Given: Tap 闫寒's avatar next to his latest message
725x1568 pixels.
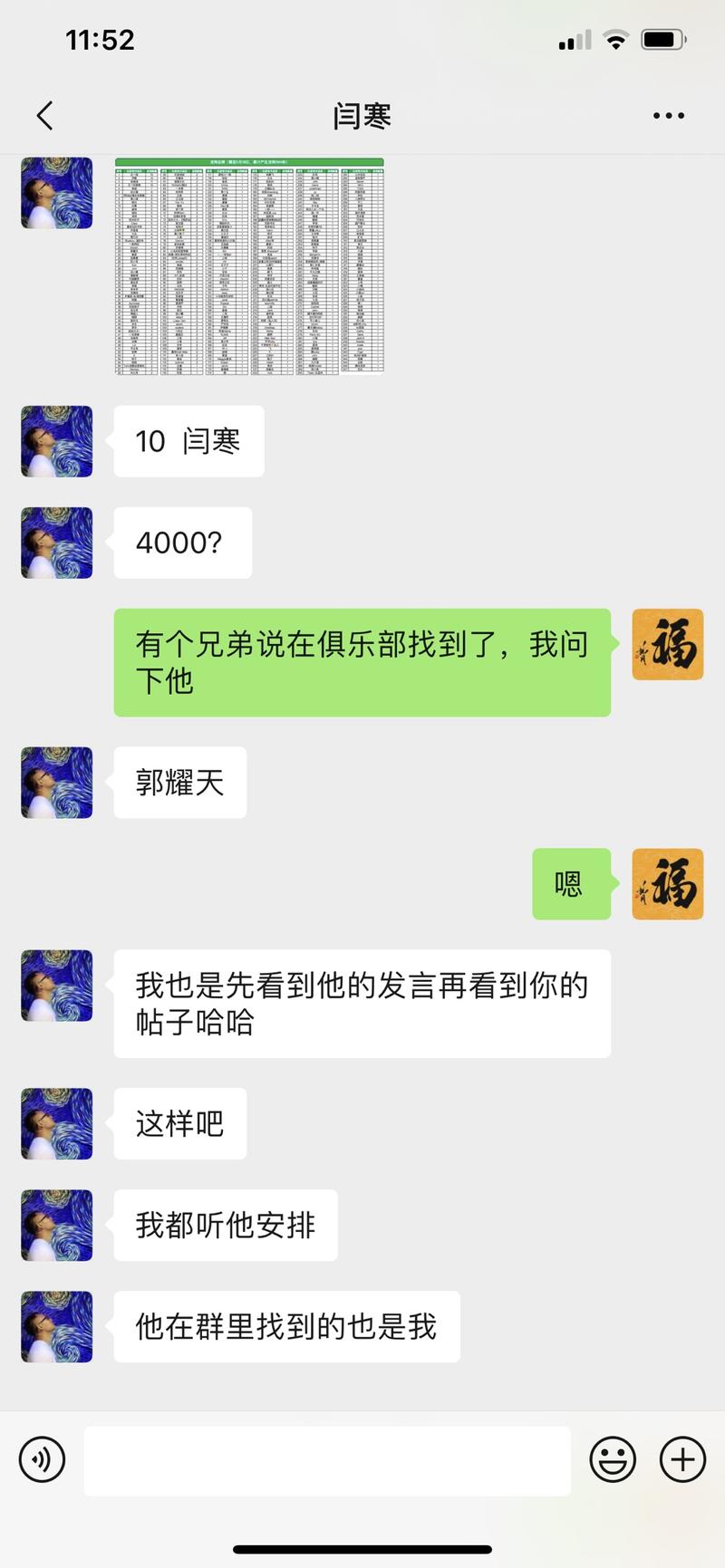Looking at the screenshot, I should [x=55, y=1326].
